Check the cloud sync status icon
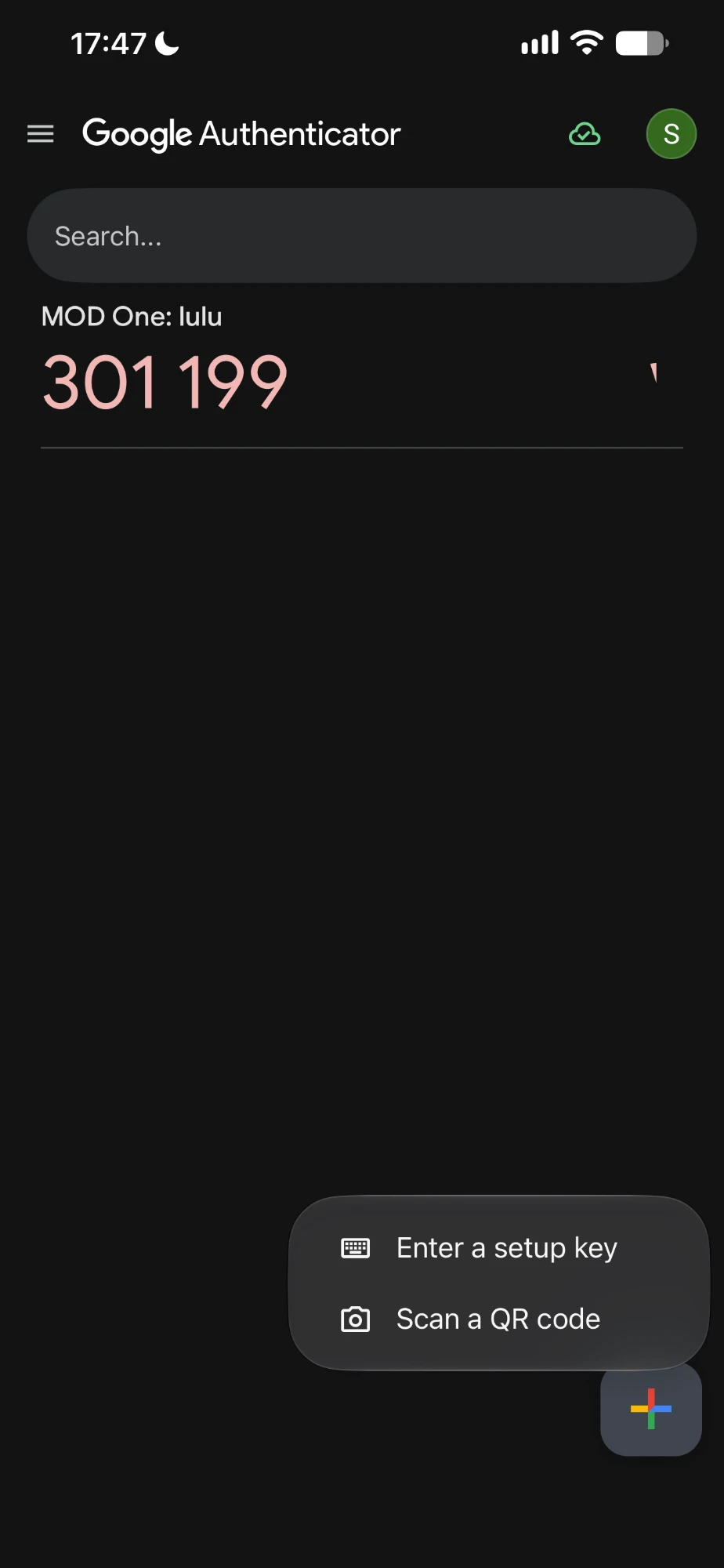The width and height of the screenshot is (724, 1568). (585, 134)
